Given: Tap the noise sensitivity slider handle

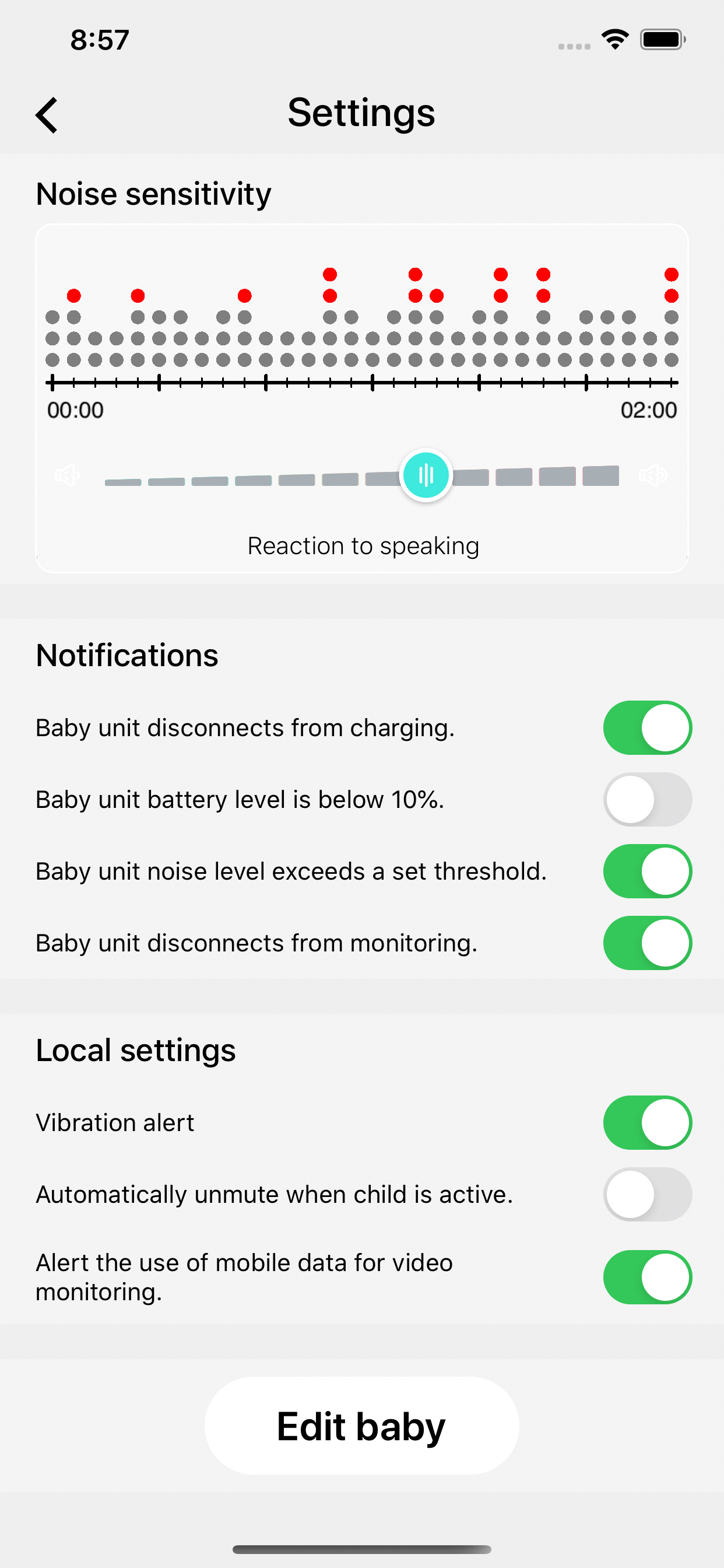Looking at the screenshot, I should [x=426, y=475].
